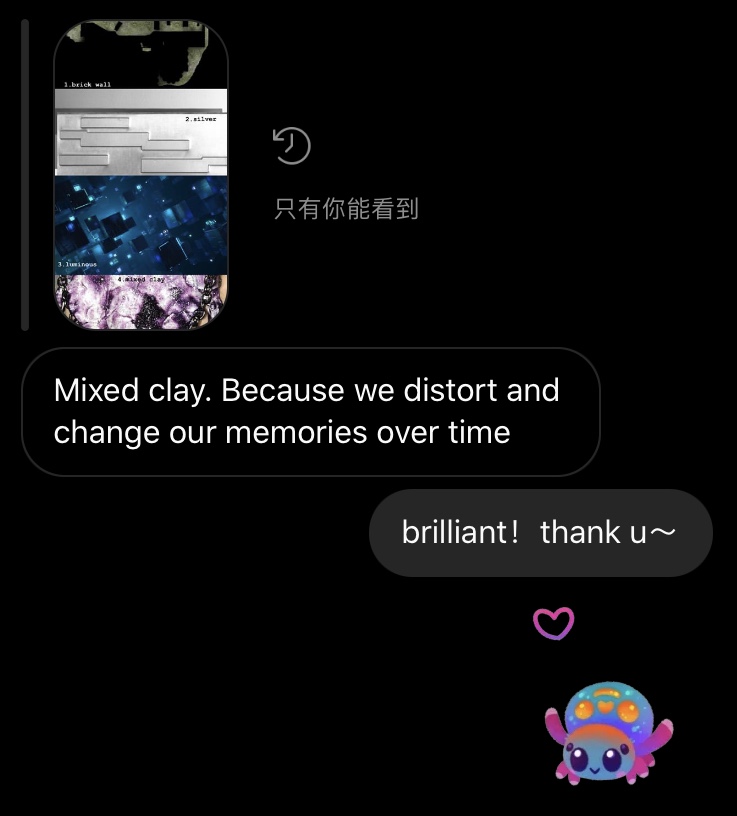
Task: Open the replied story thumbnail
Action: [x=140, y=175]
